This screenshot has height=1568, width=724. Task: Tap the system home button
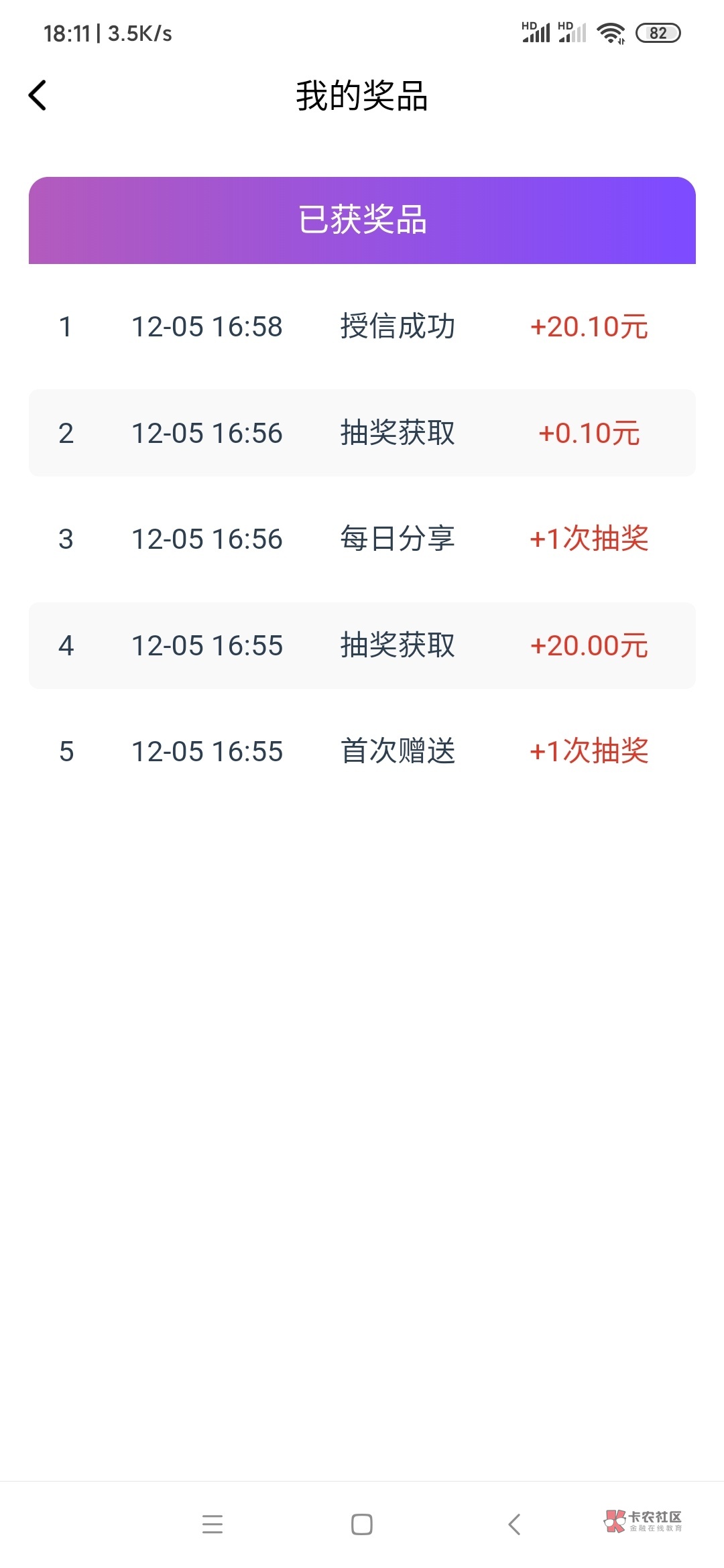coord(362,1524)
